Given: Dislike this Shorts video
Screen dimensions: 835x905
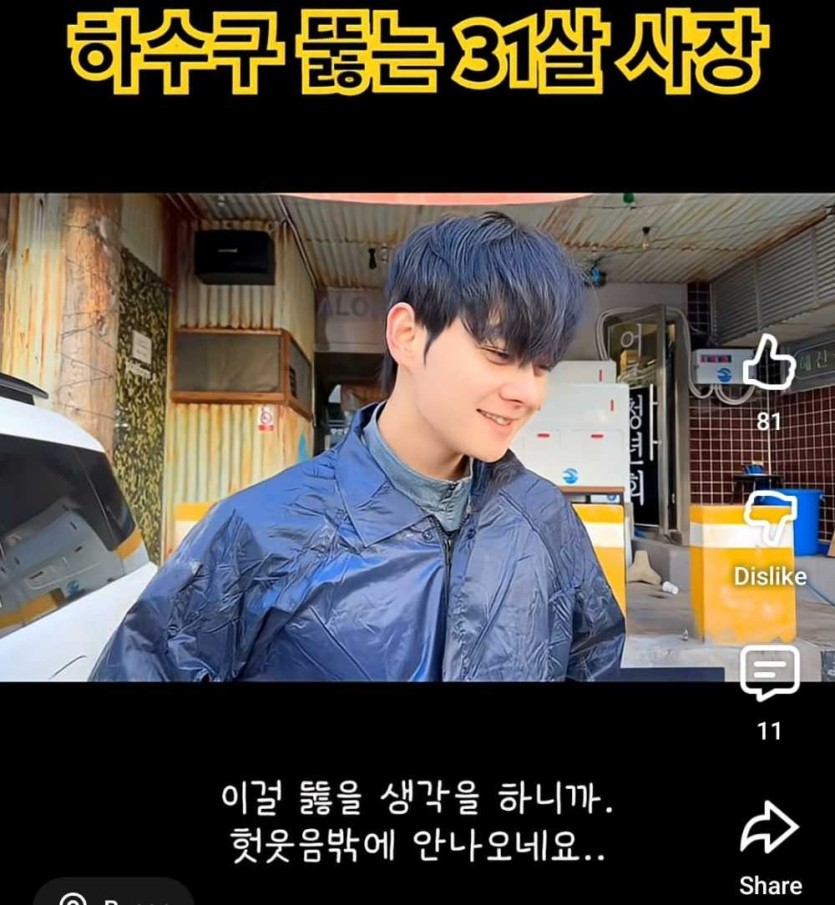Looking at the screenshot, I should coord(769,519).
